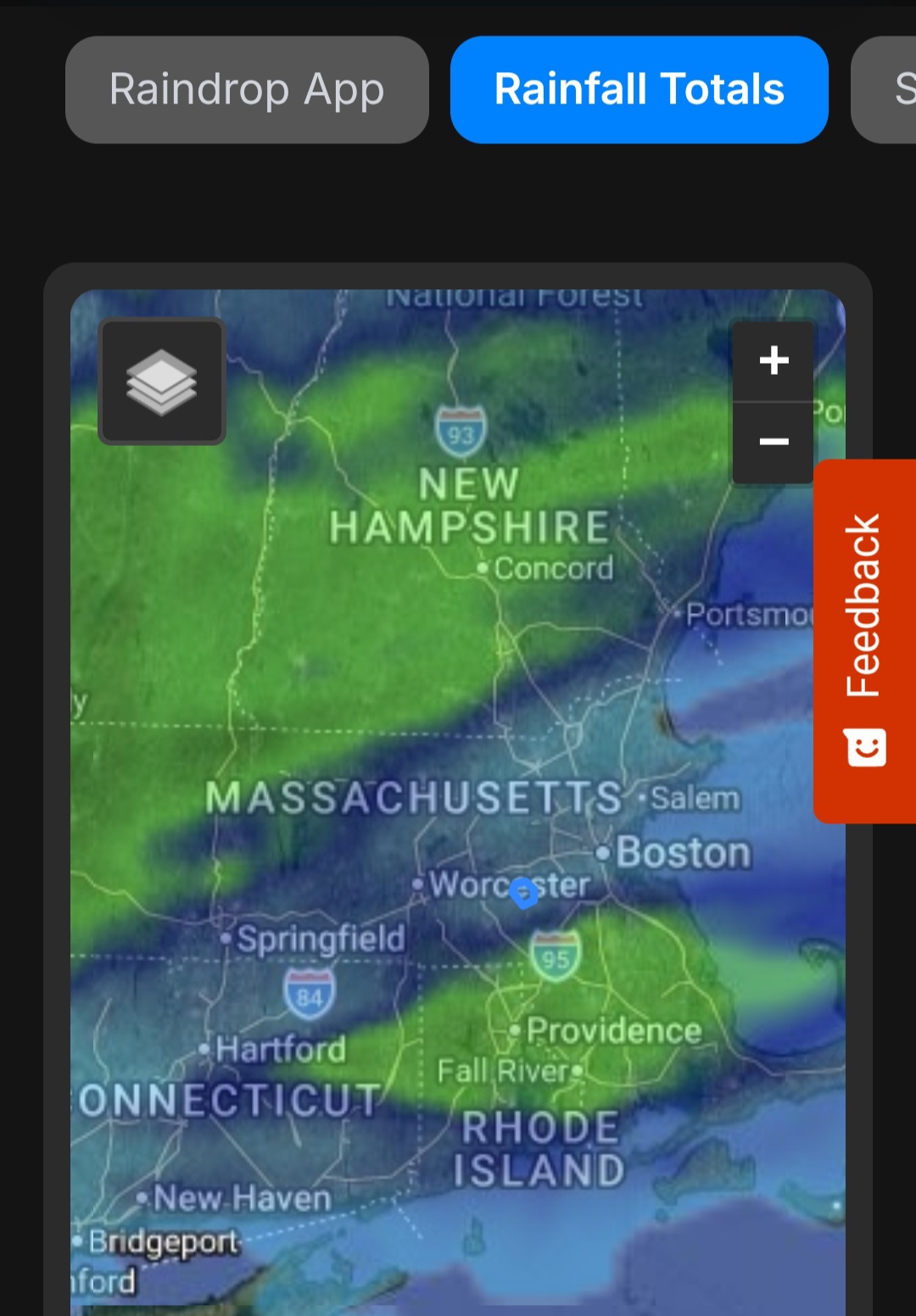Open the map layers selector

click(x=162, y=382)
